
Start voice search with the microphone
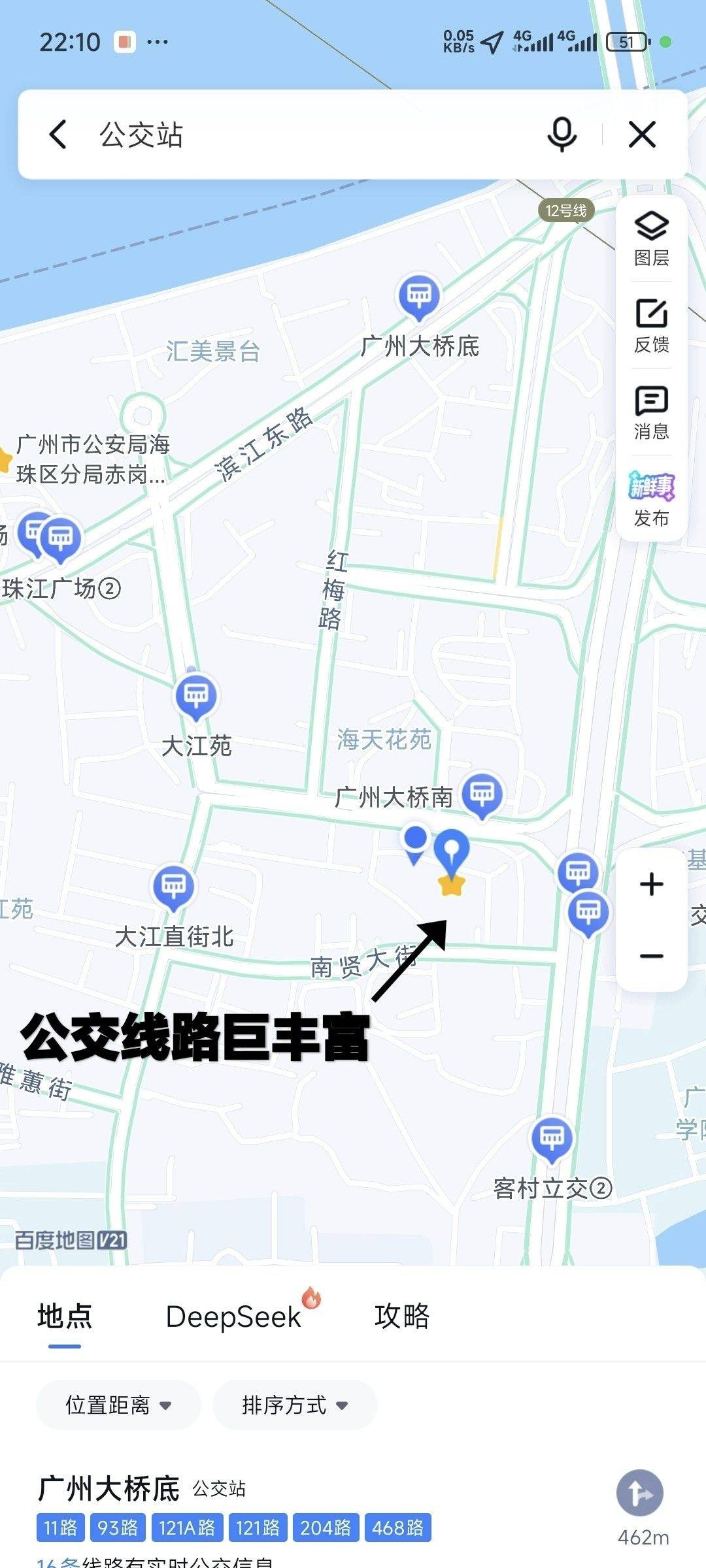point(562,135)
